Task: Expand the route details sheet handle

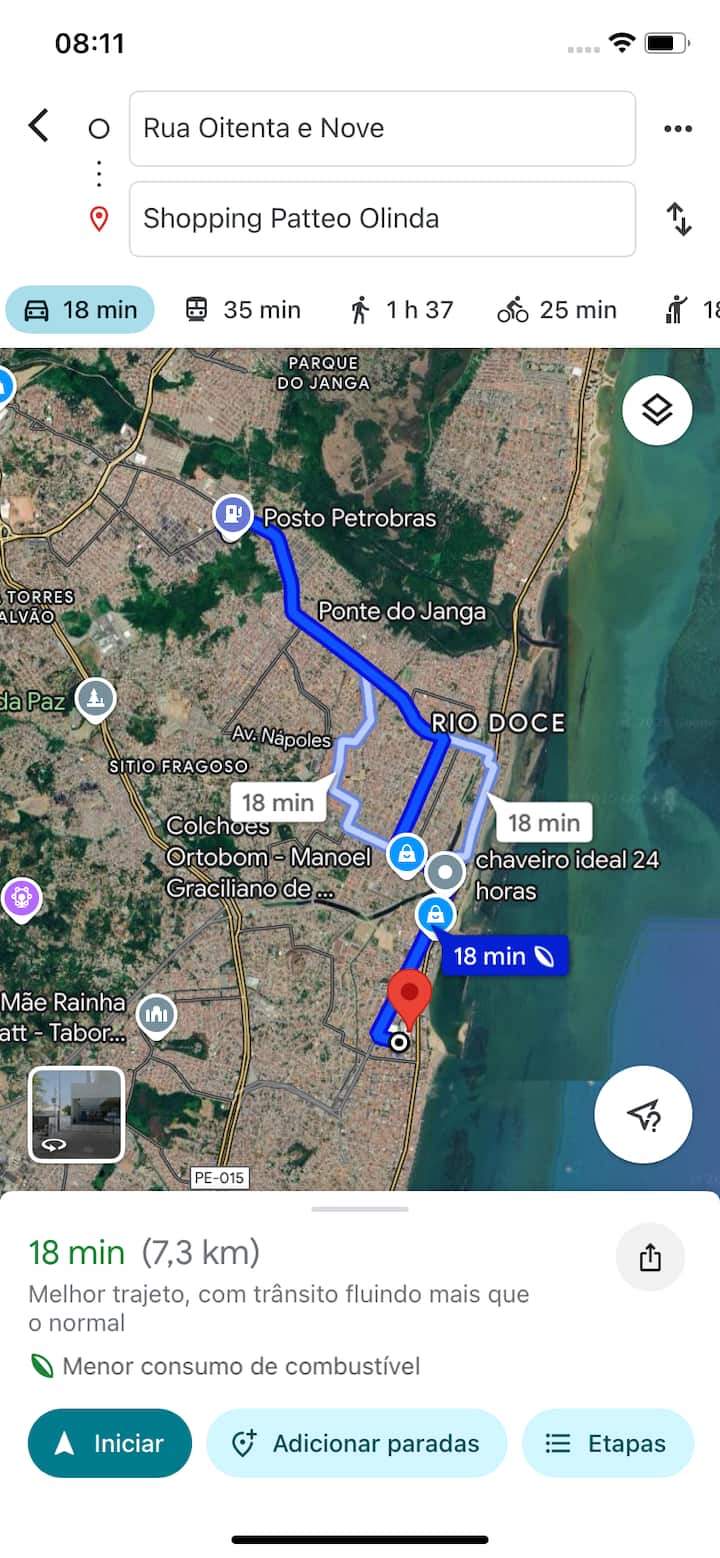Action: [x=360, y=1209]
